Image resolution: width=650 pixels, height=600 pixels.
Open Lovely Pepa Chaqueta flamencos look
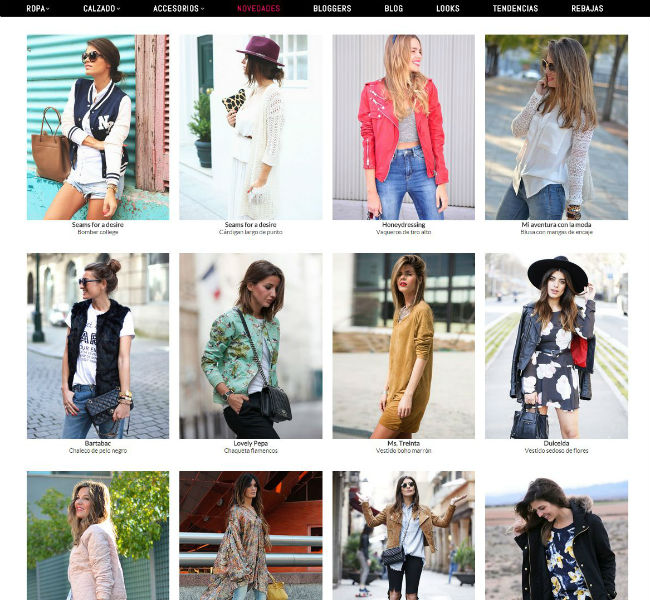click(251, 345)
